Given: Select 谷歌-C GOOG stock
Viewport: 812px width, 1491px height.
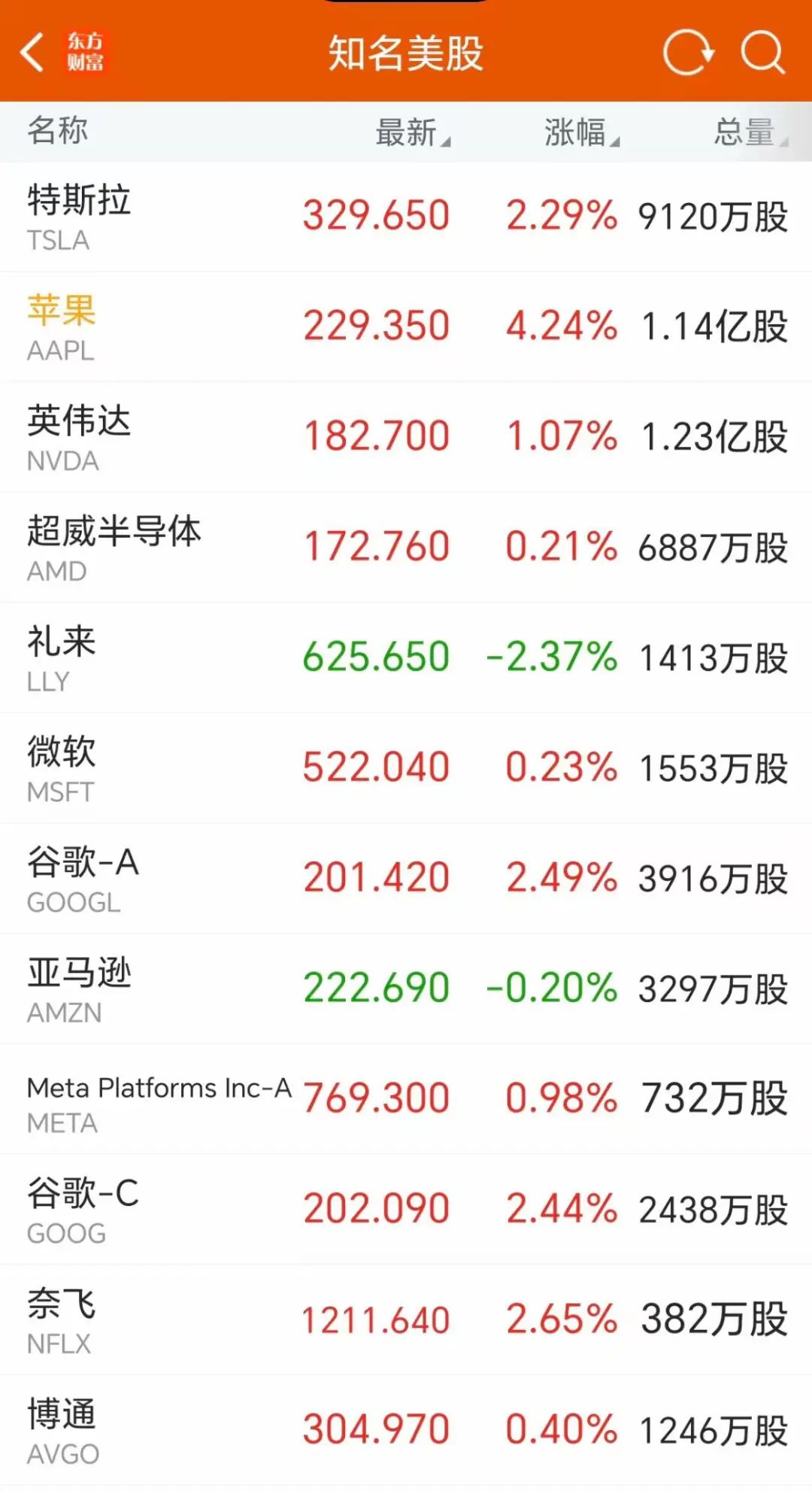Looking at the screenshot, I should click(x=406, y=1210).
